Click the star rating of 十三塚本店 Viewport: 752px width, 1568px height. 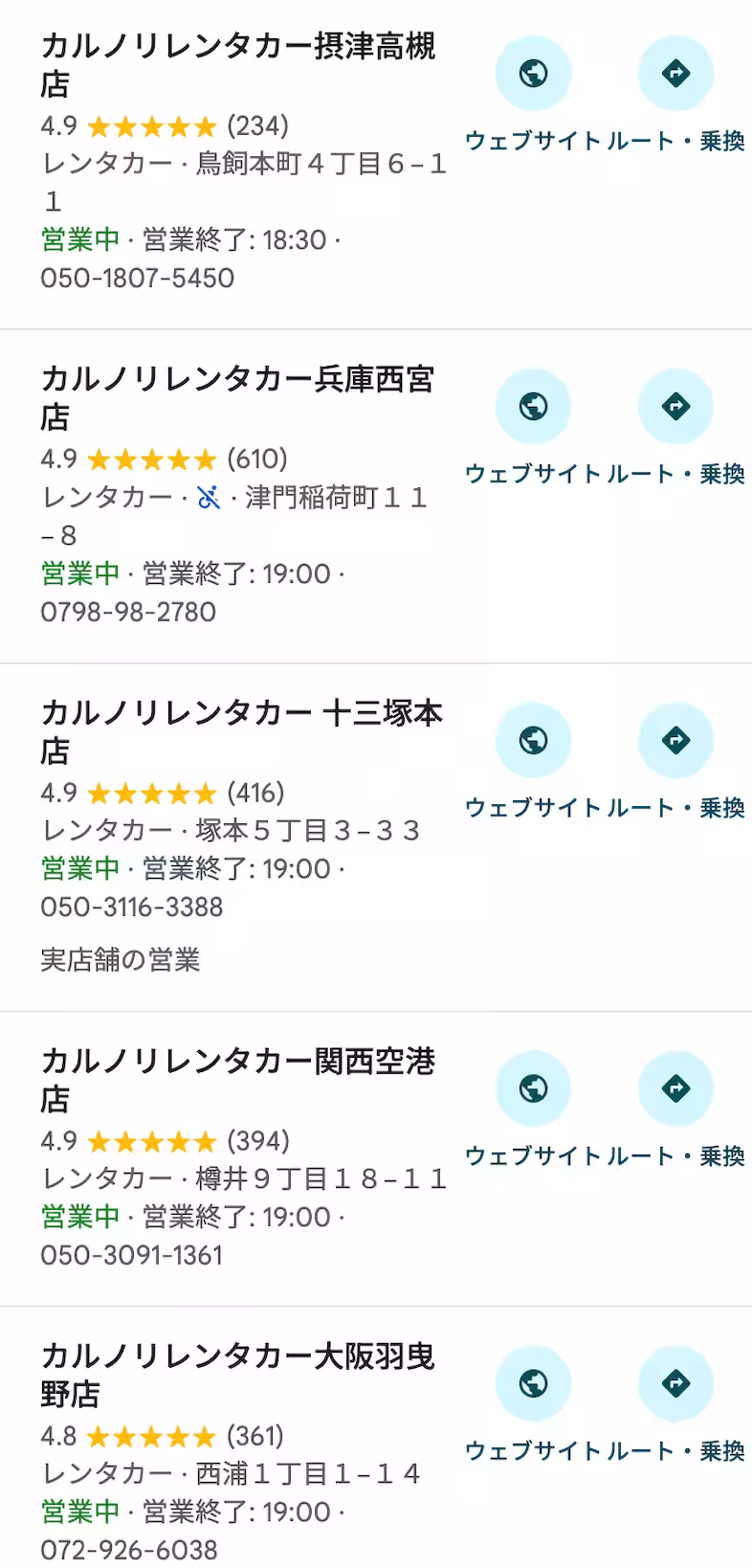point(151,793)
